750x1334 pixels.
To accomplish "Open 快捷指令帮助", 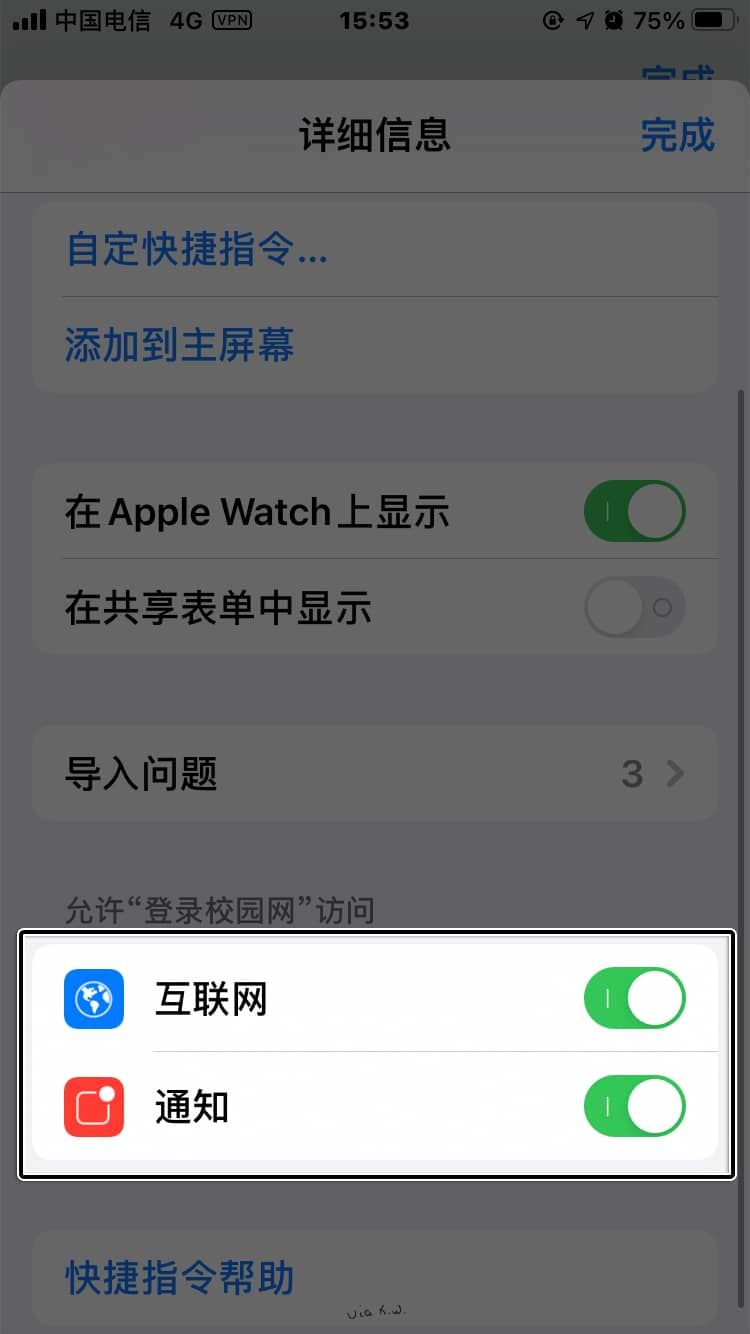I will [x=182, y=1278].
